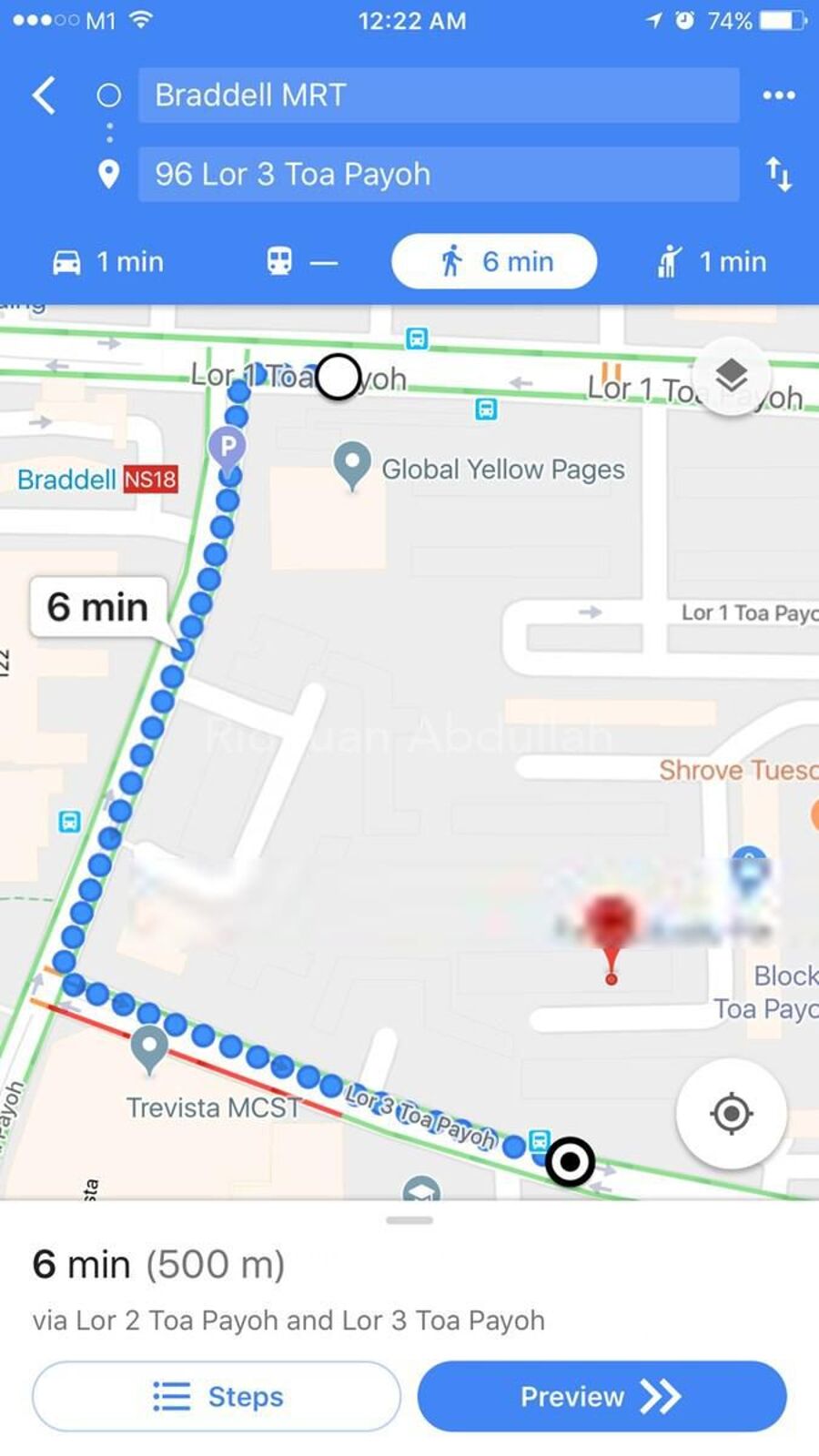Open the map layers button
819x1456 pixels.
(731, 375)
